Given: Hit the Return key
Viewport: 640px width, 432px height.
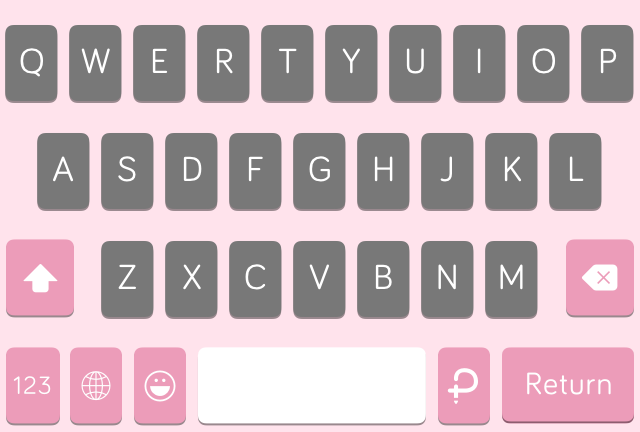Looking at the screenshot, I should [568, 385].
